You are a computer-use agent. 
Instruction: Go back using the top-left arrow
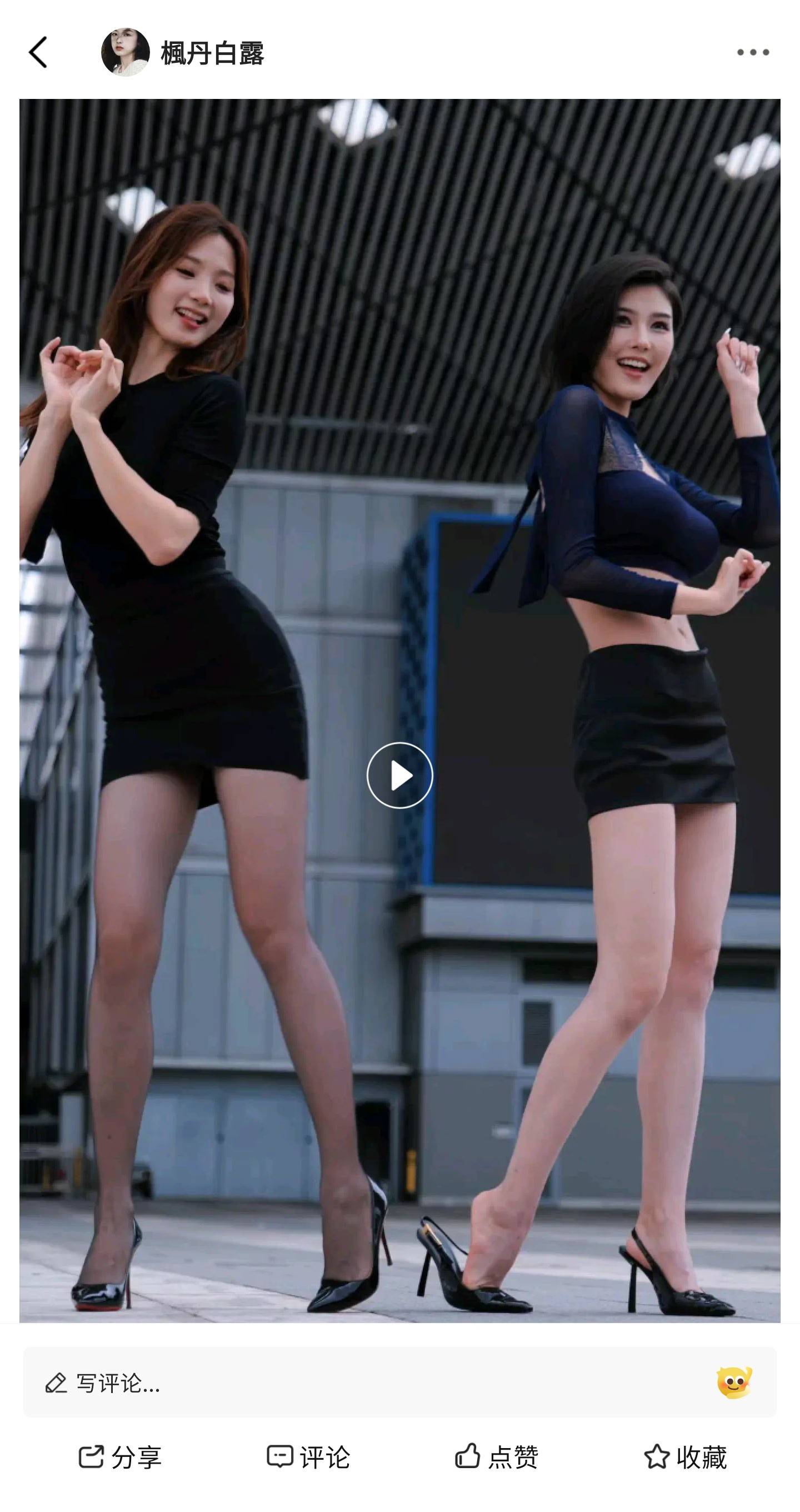tap(38, 53)
